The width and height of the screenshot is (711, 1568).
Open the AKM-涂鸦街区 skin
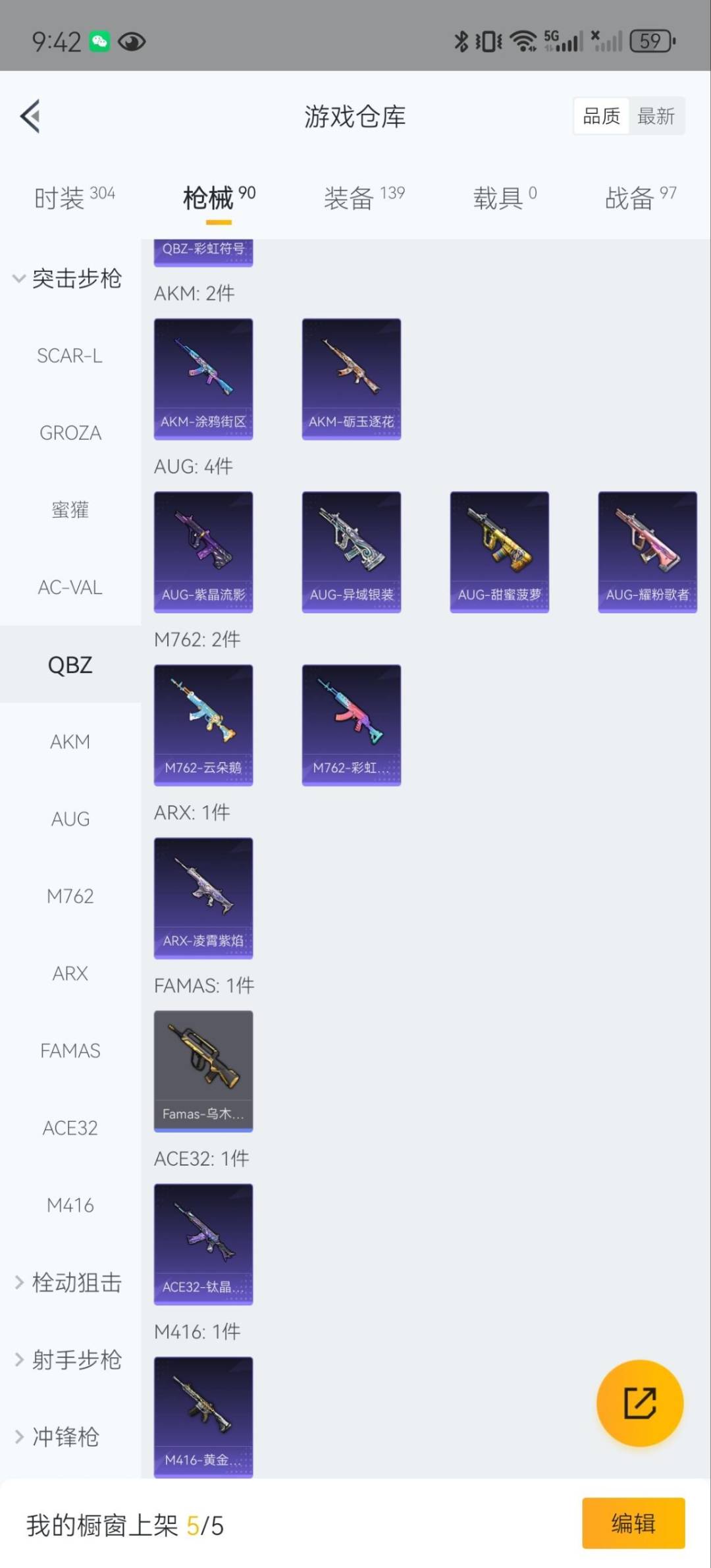click(x=203, y=379)
